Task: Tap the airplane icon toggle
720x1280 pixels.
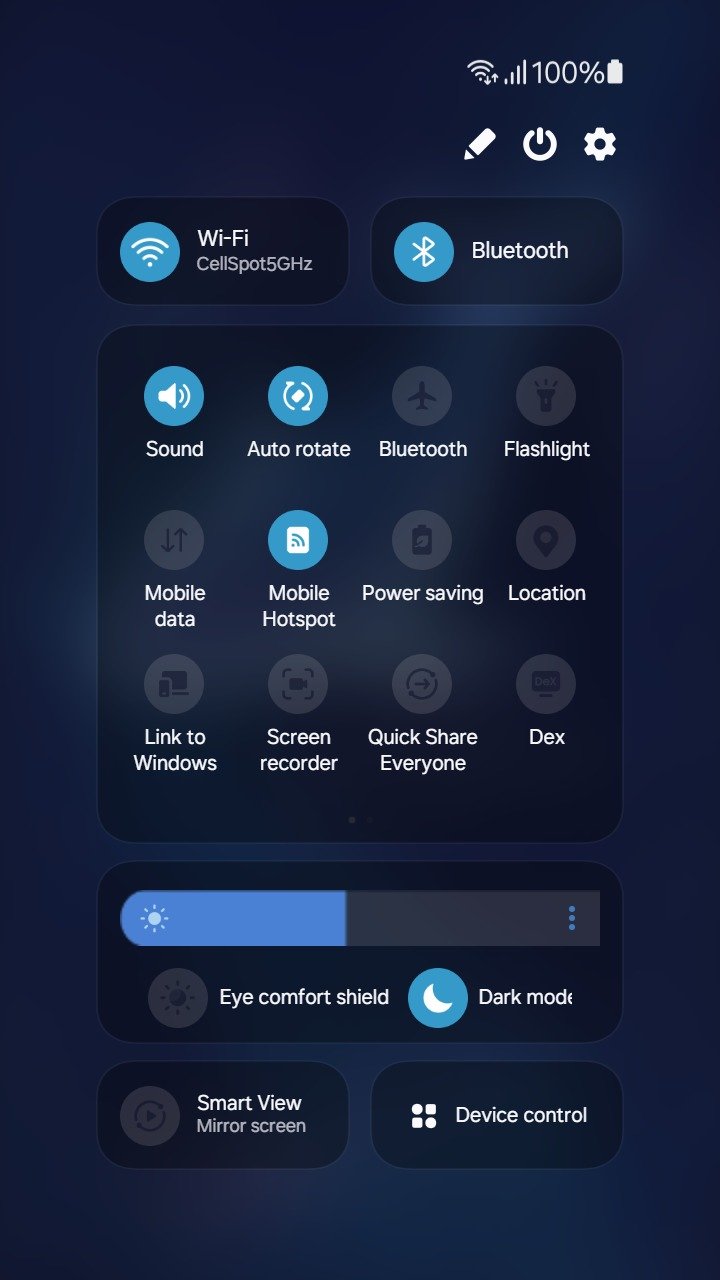Action: (x=422, y=396)
